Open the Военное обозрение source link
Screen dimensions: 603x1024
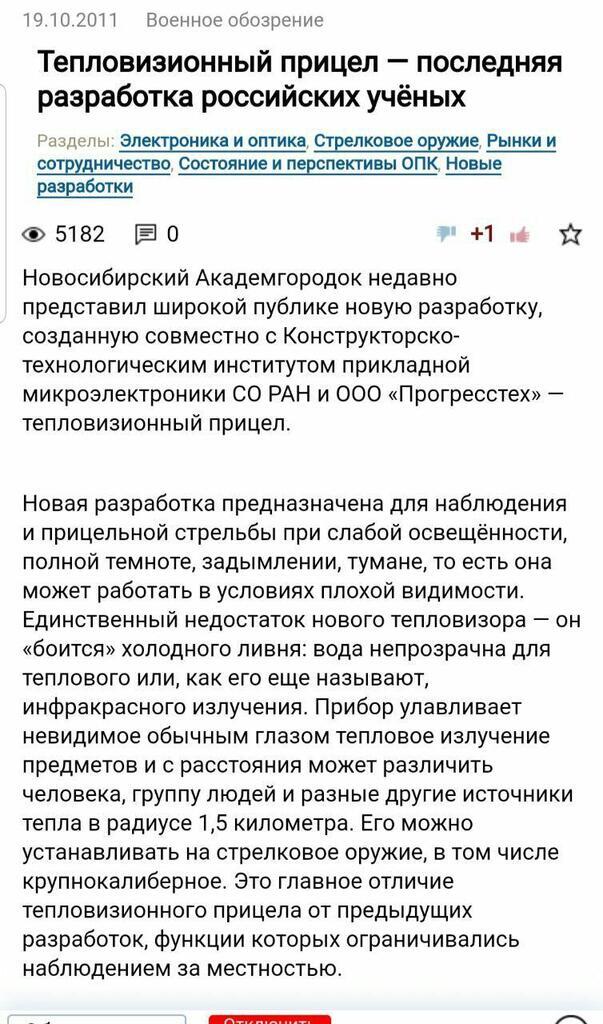pos(233,20)
